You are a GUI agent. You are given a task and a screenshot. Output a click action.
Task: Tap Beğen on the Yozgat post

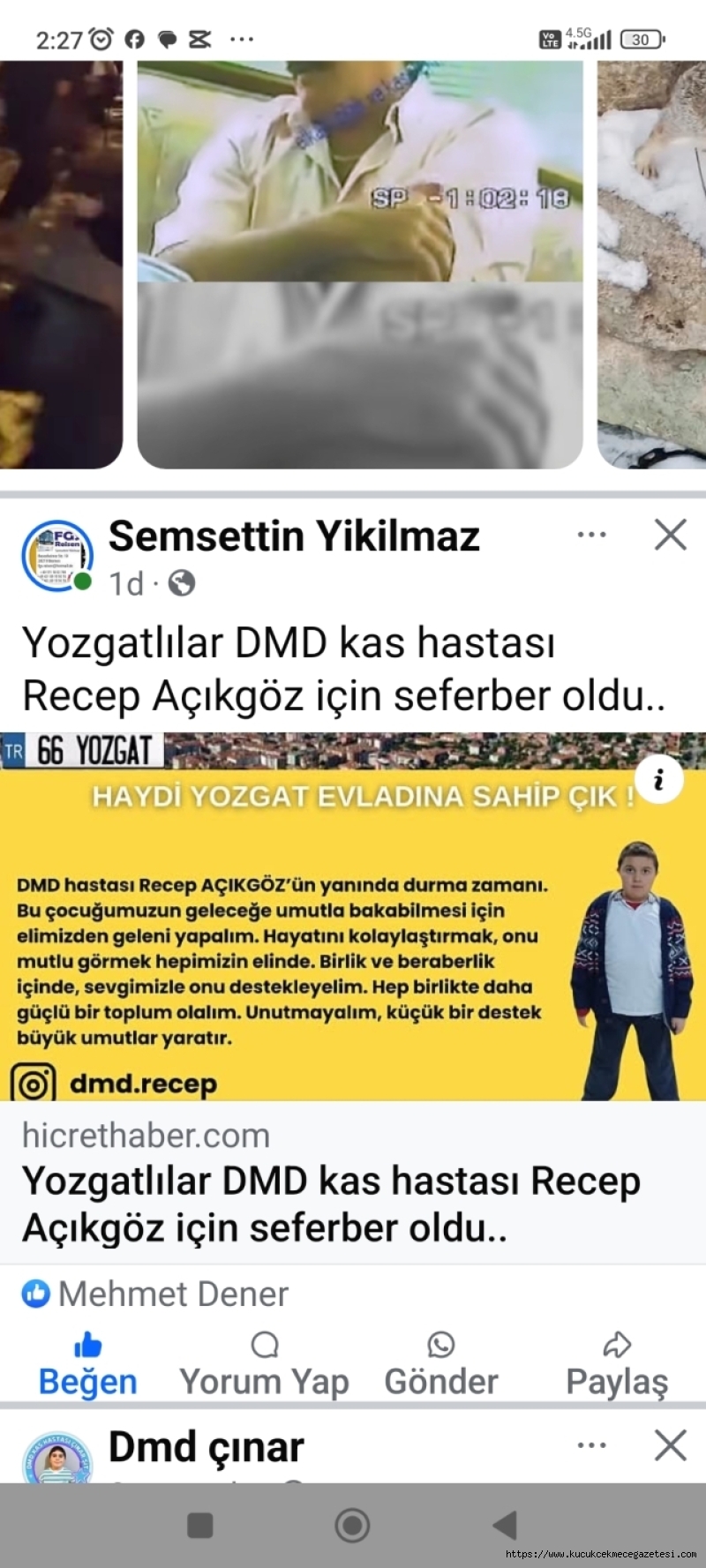coord(88,1365)
